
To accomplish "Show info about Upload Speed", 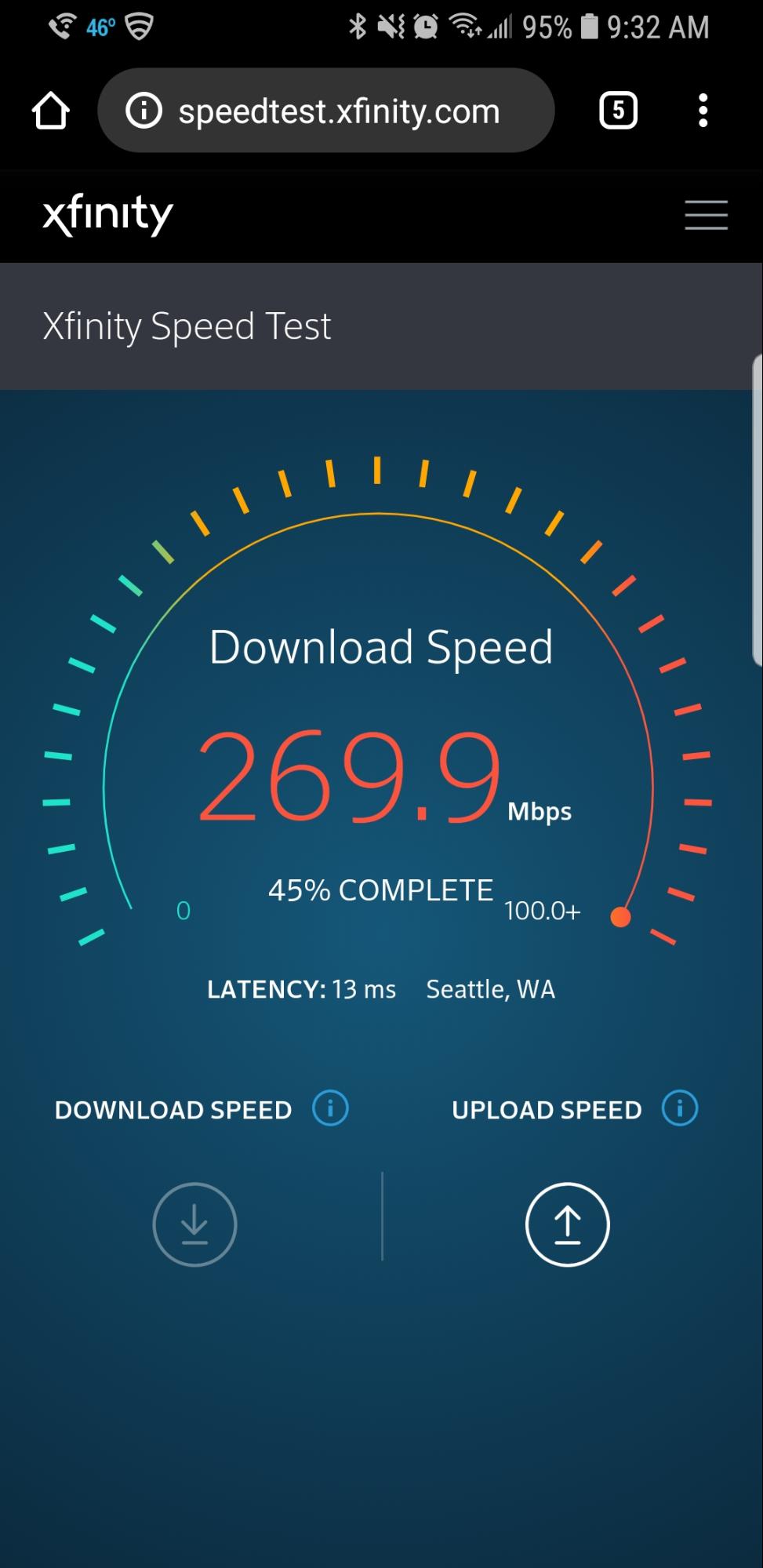I will click(680, 1108).
